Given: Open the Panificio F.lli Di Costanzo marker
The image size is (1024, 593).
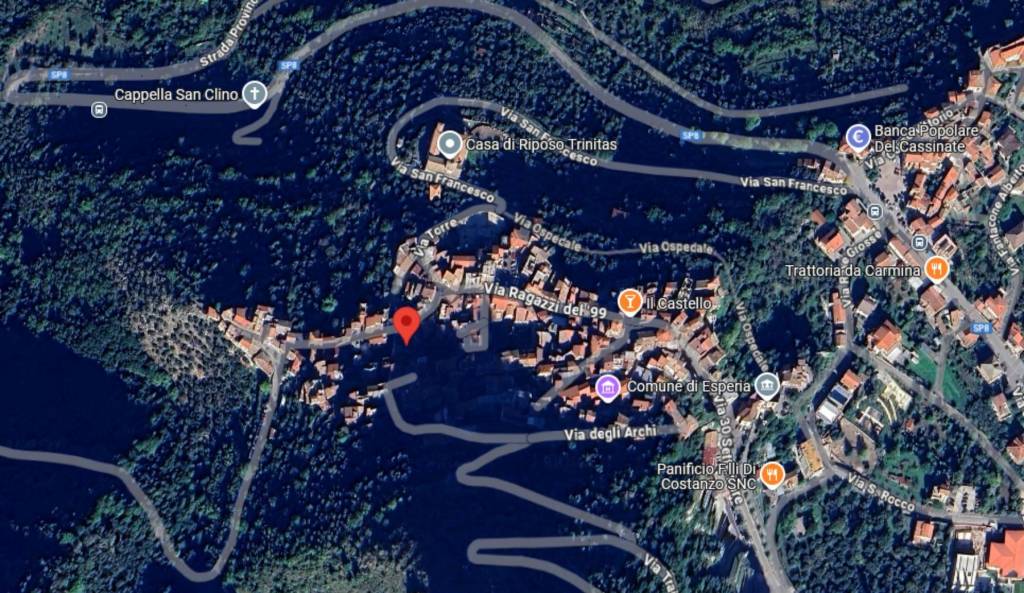Looking at the screenshot, I should (x=772, y=475).
